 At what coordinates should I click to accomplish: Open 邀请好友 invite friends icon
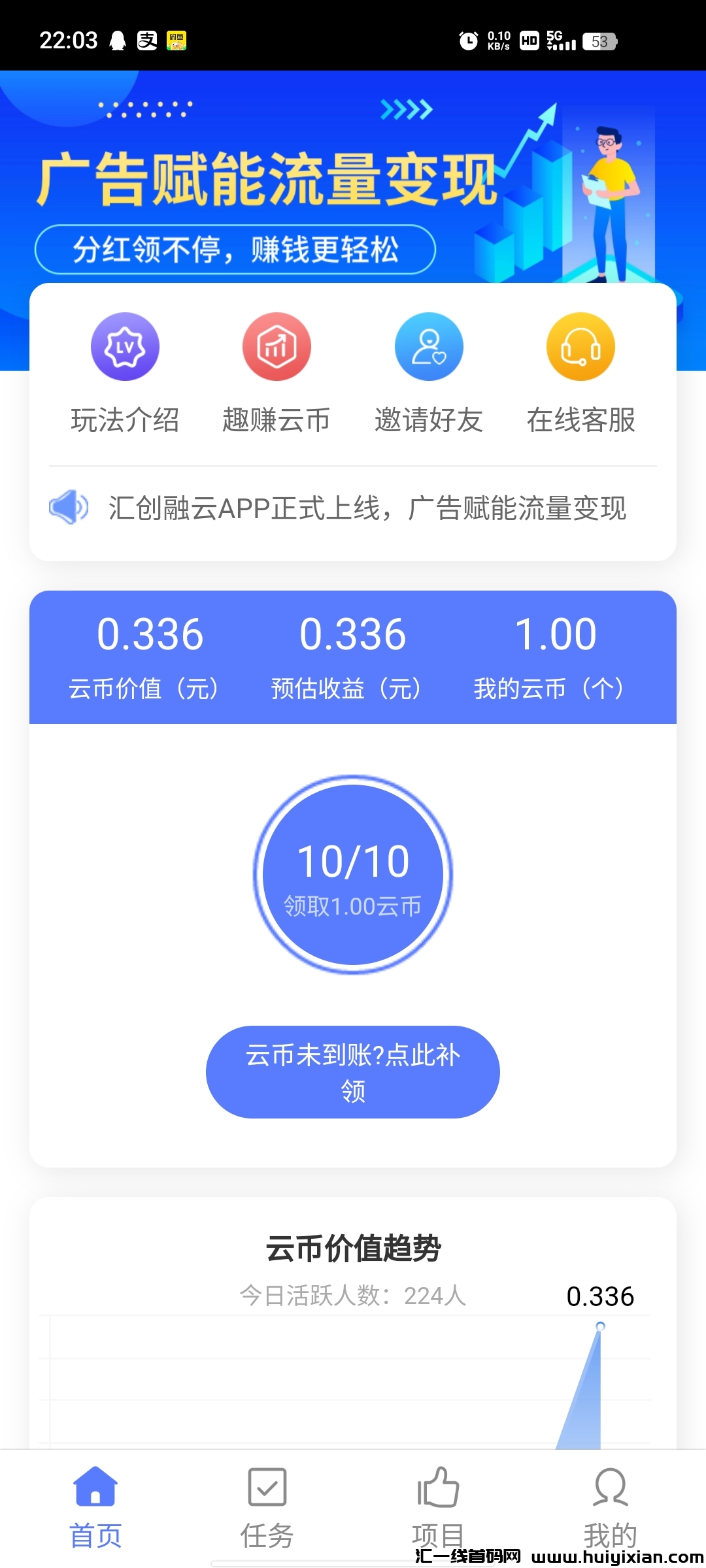coord(429,346)
